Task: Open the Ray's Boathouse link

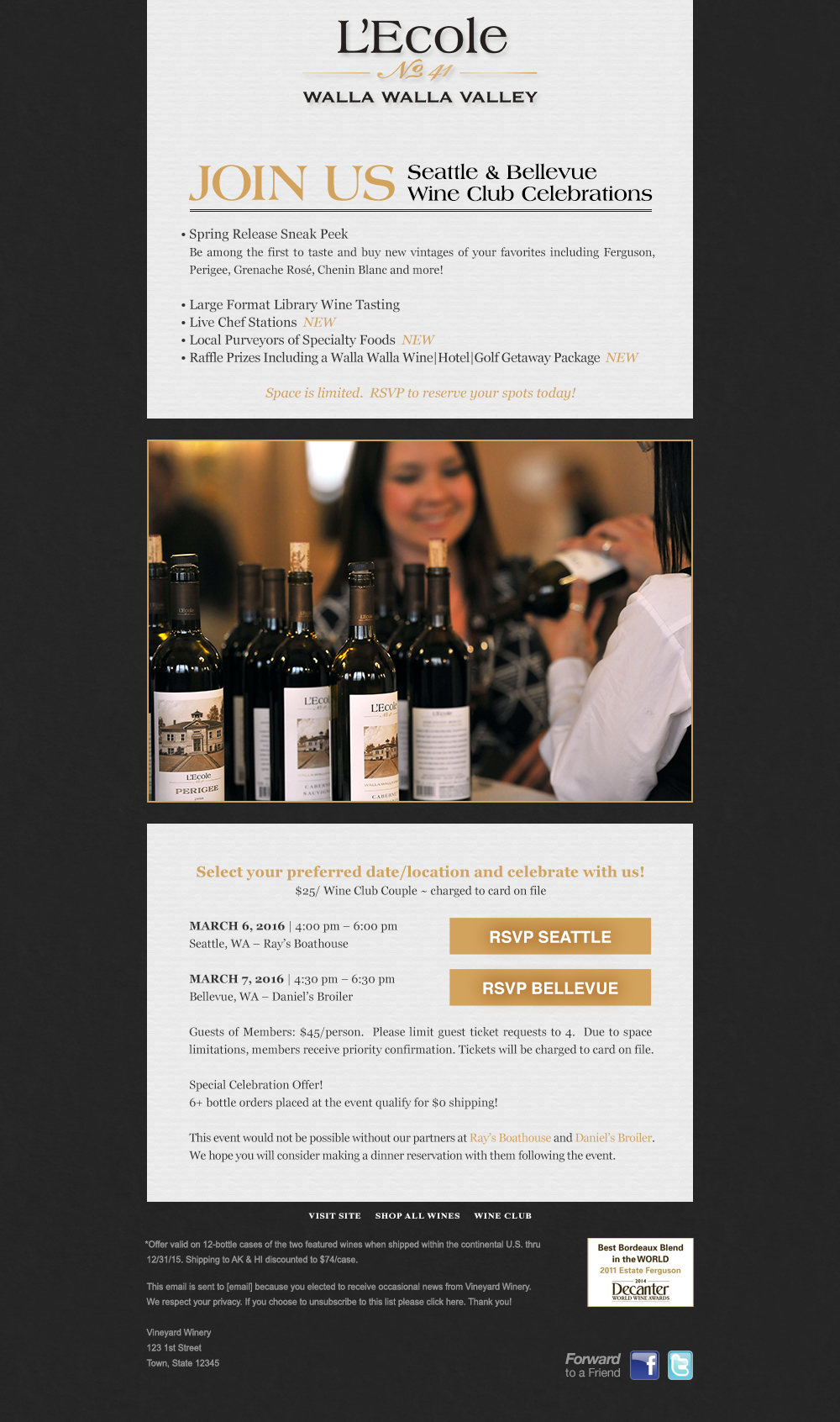Action: tap(510, 1138)
